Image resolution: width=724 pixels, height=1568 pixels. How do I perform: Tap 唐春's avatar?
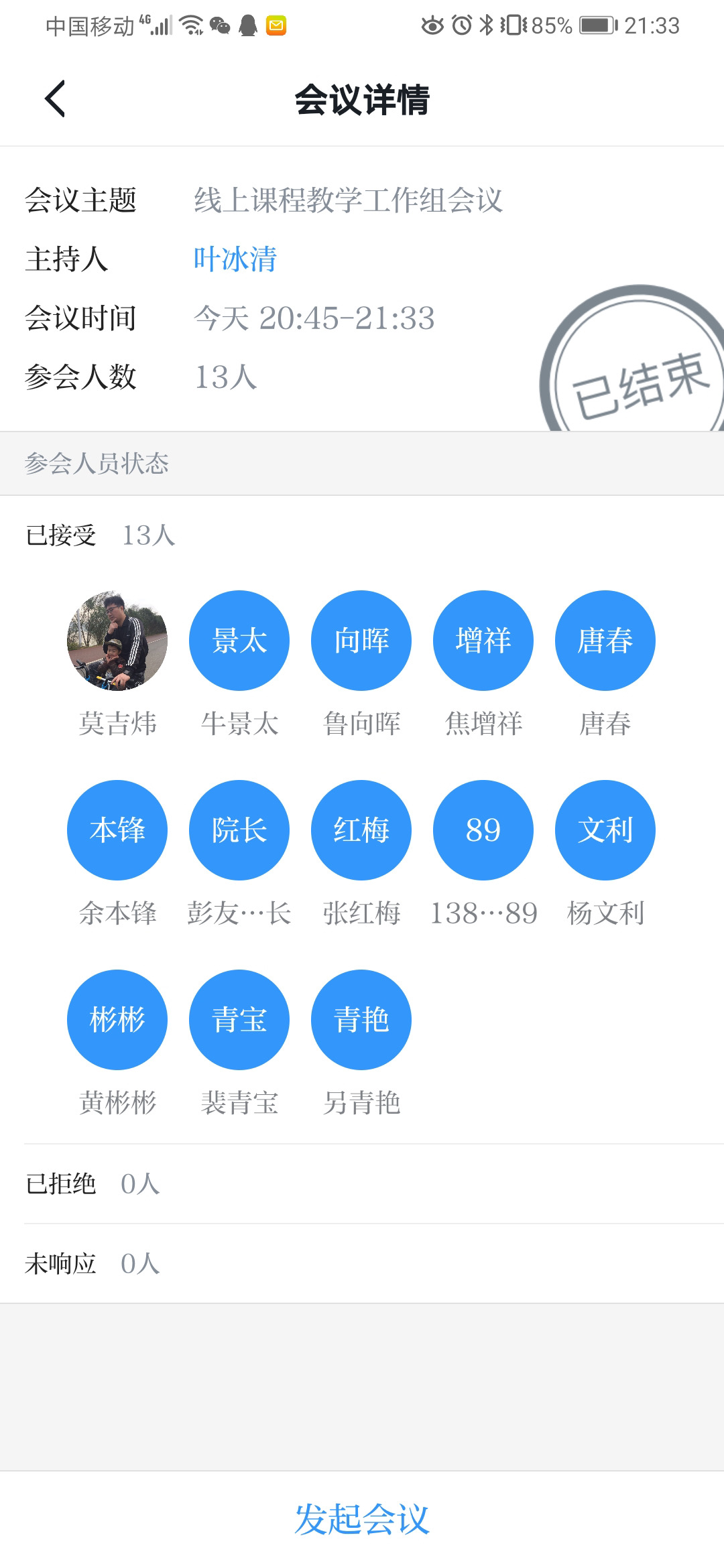click(x=605, y=641)
